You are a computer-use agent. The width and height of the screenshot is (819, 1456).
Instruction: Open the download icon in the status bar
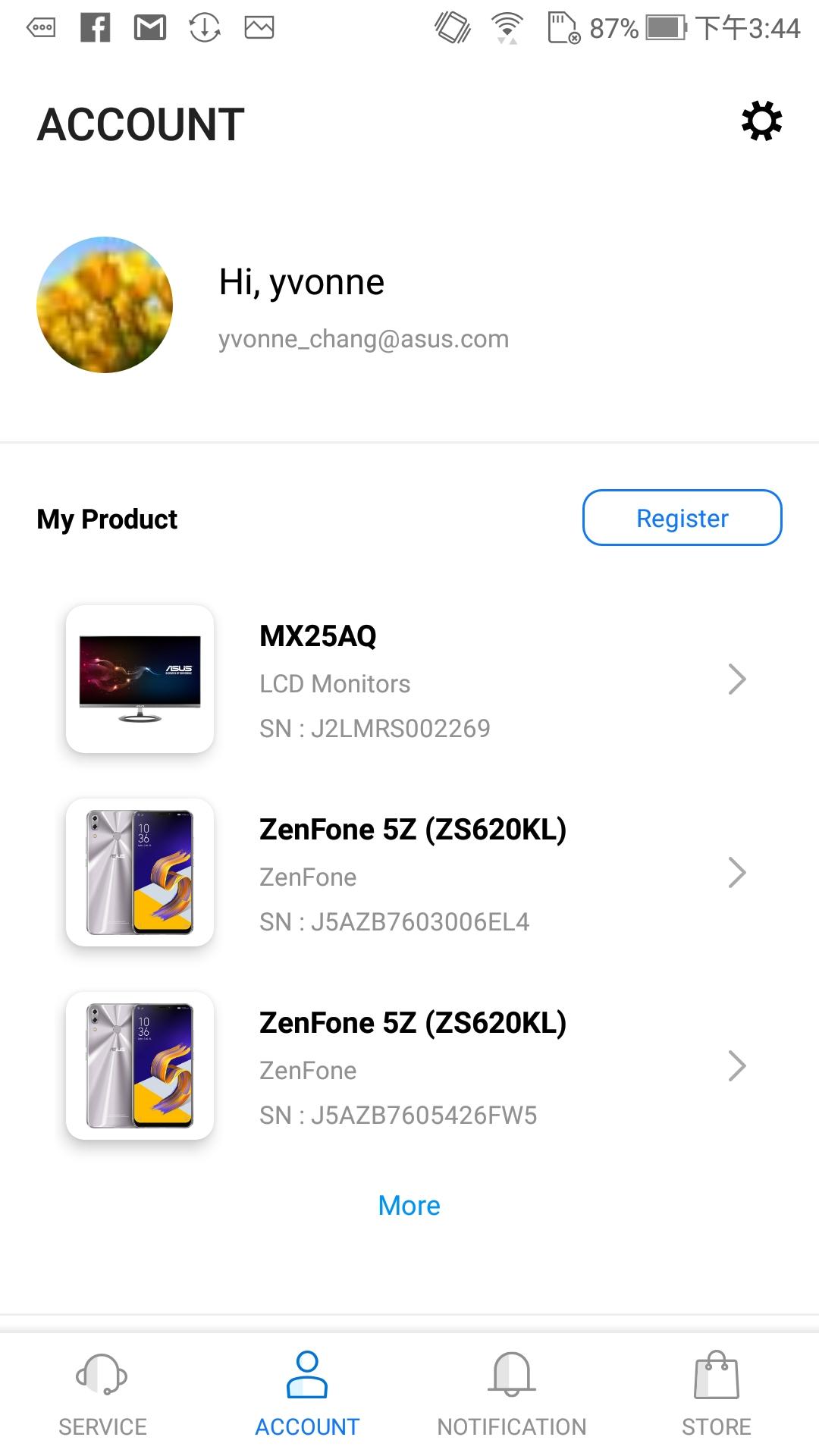[202, 27]
